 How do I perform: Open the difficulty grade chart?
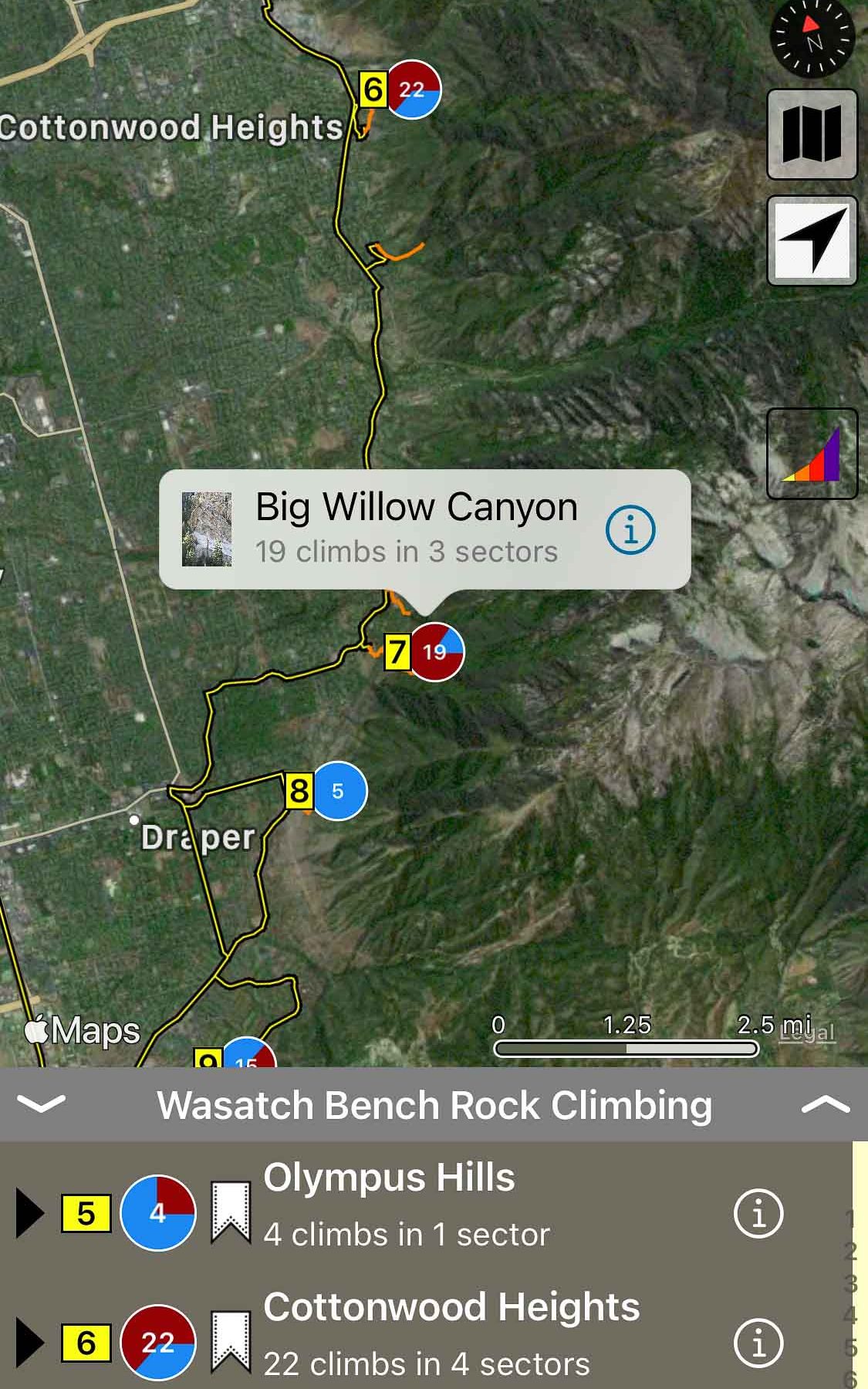click(812, 454)
